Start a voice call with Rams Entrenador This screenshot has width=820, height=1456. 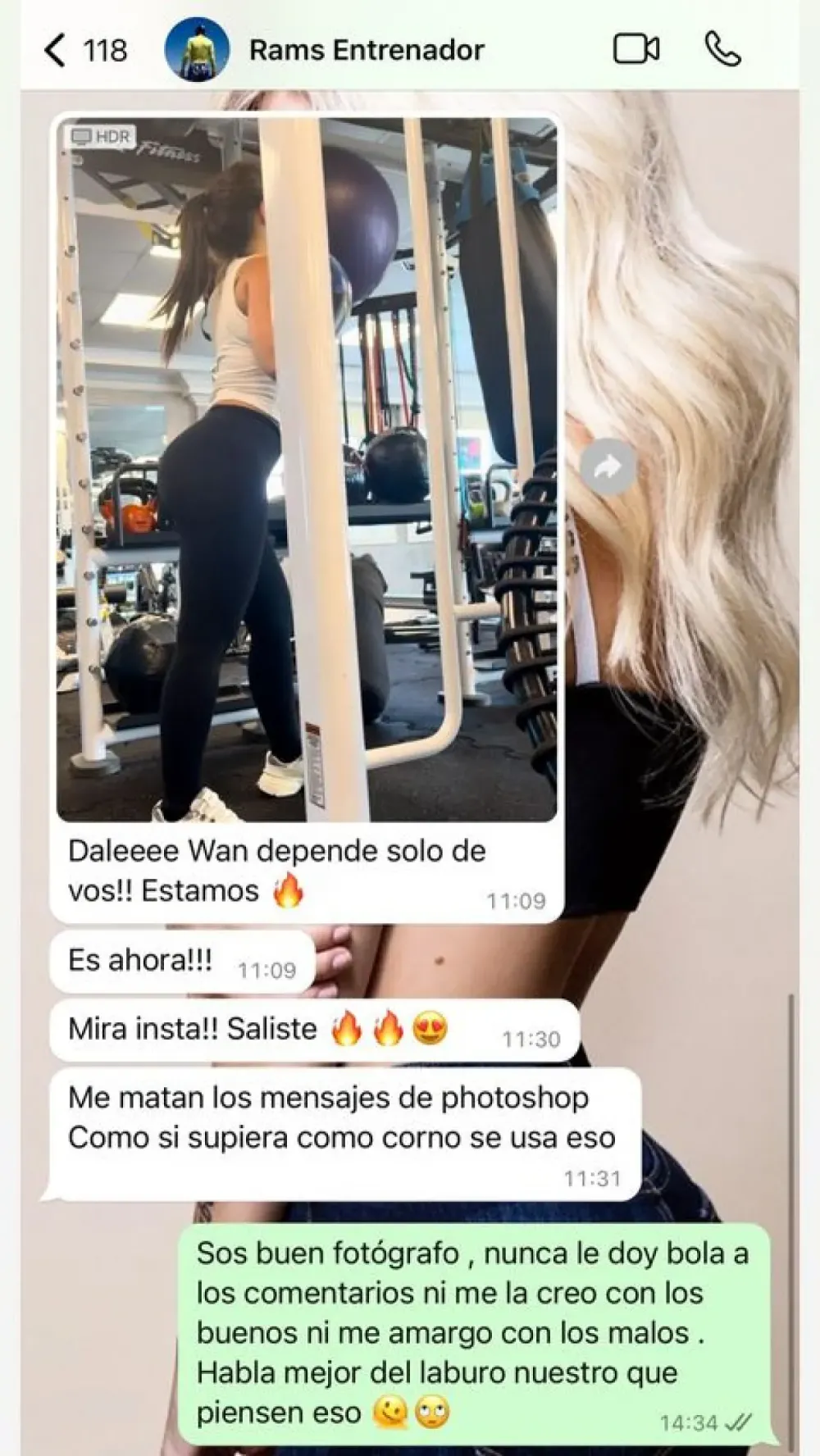(x=723, y=49)
